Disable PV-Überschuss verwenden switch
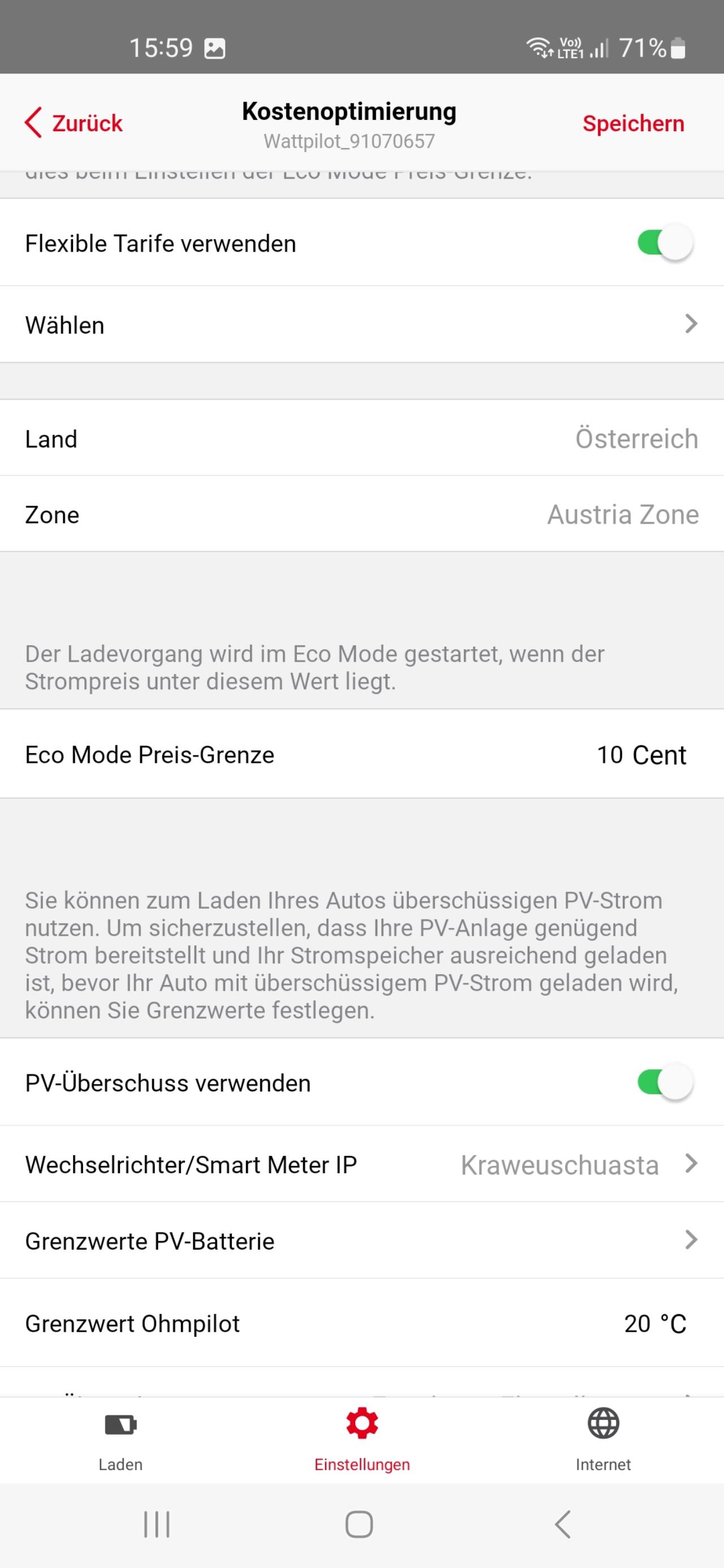The width and height of the screenshot is (724, 1568). coord(664,1083)
